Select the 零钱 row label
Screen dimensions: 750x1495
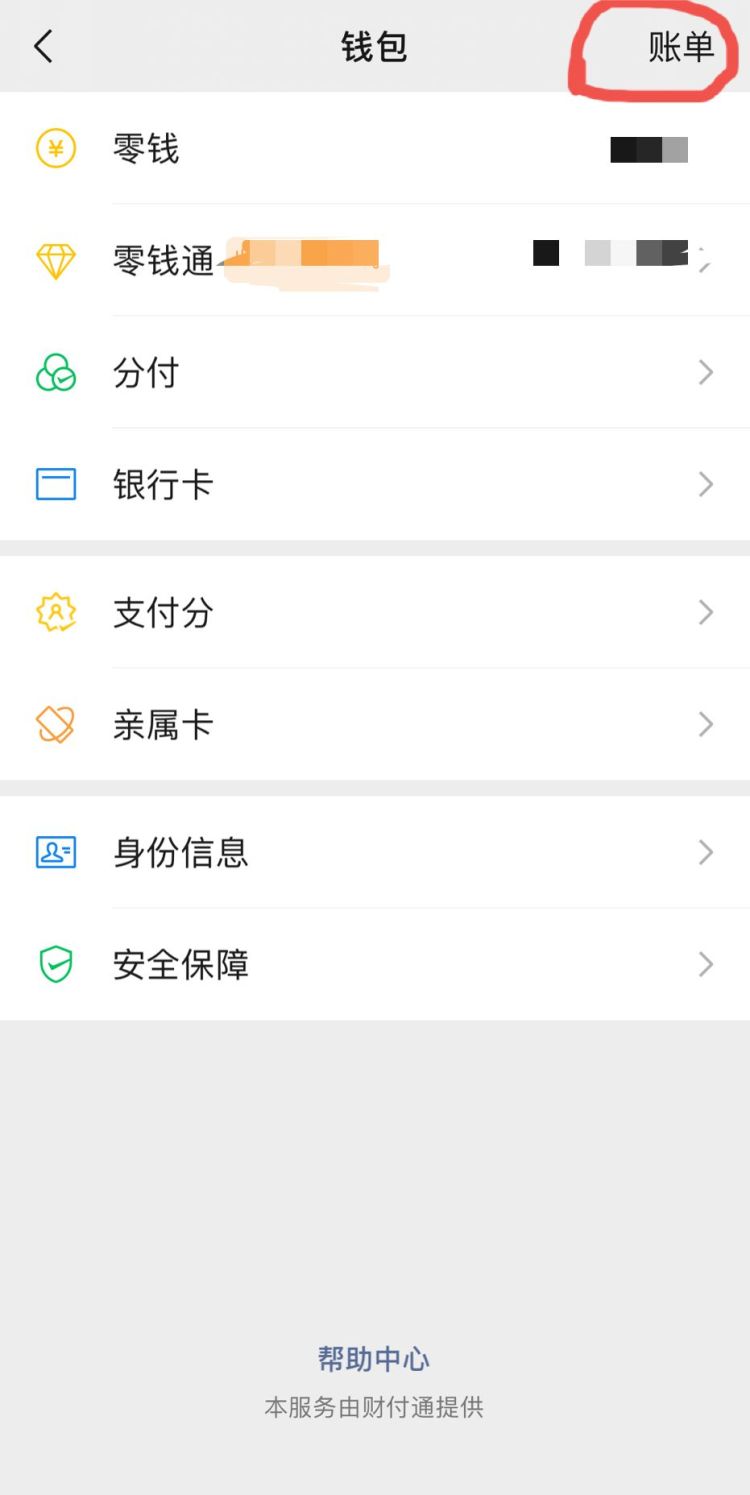(x=147, y=149)
